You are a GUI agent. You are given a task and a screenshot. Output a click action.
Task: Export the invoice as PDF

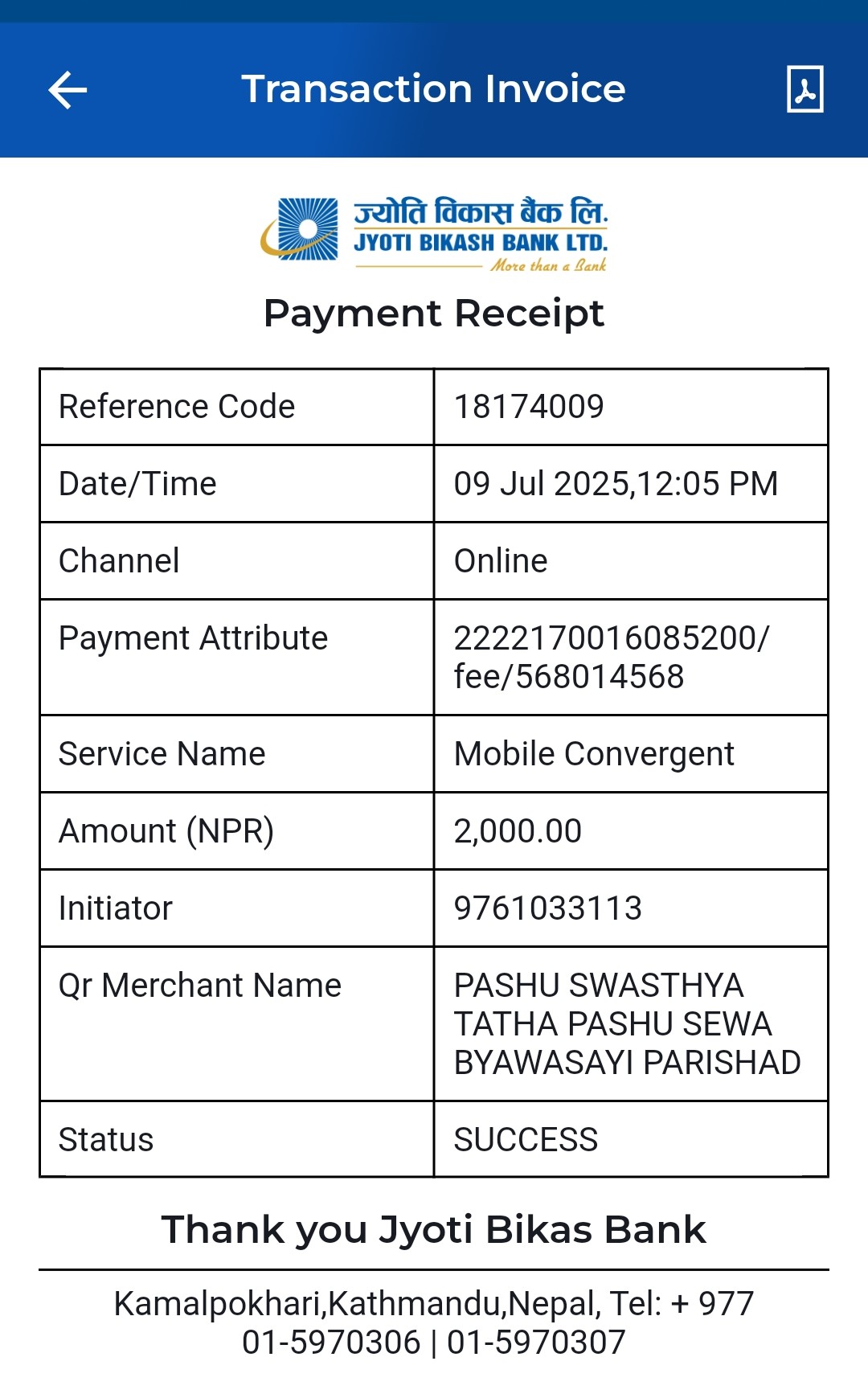coord(805,89)
